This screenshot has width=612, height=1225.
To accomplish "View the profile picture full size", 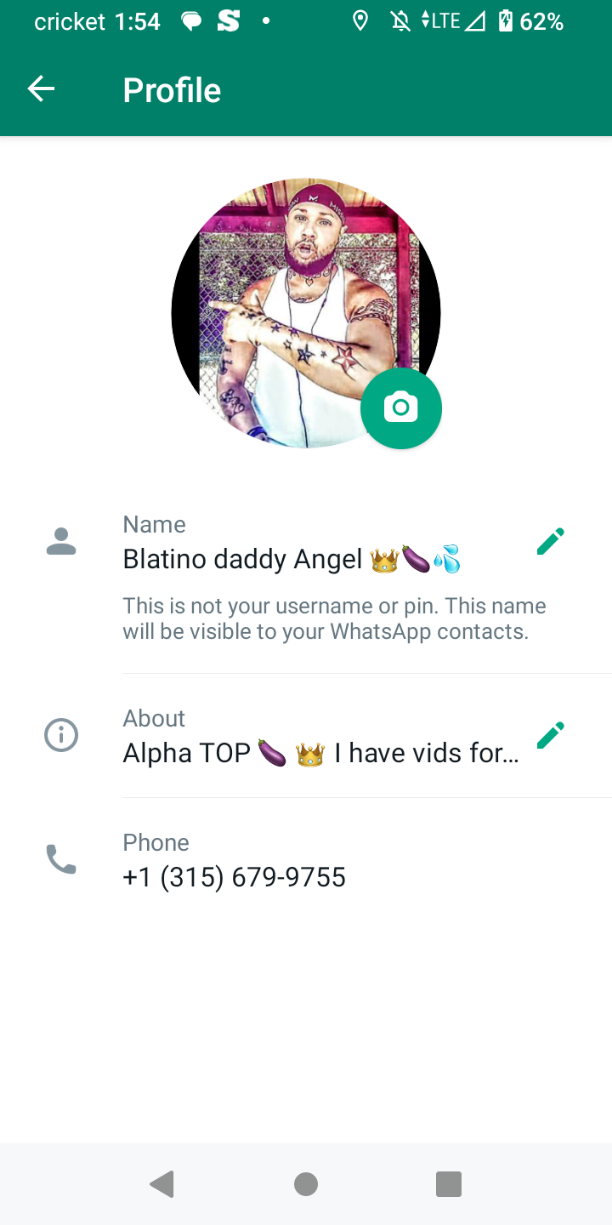I will 306,313.
